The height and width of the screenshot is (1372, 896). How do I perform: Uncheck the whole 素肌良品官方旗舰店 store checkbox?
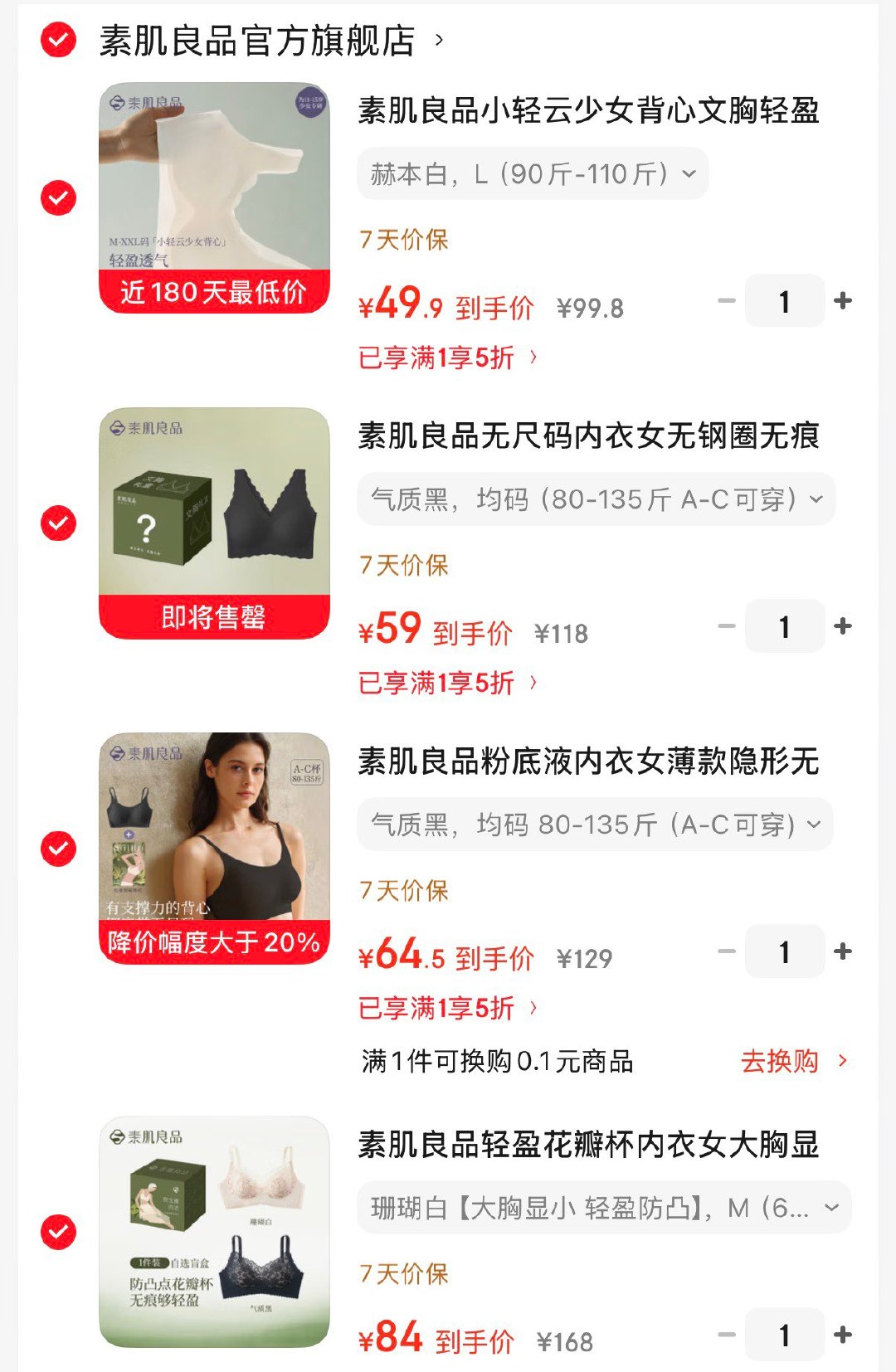pos(58,40)
